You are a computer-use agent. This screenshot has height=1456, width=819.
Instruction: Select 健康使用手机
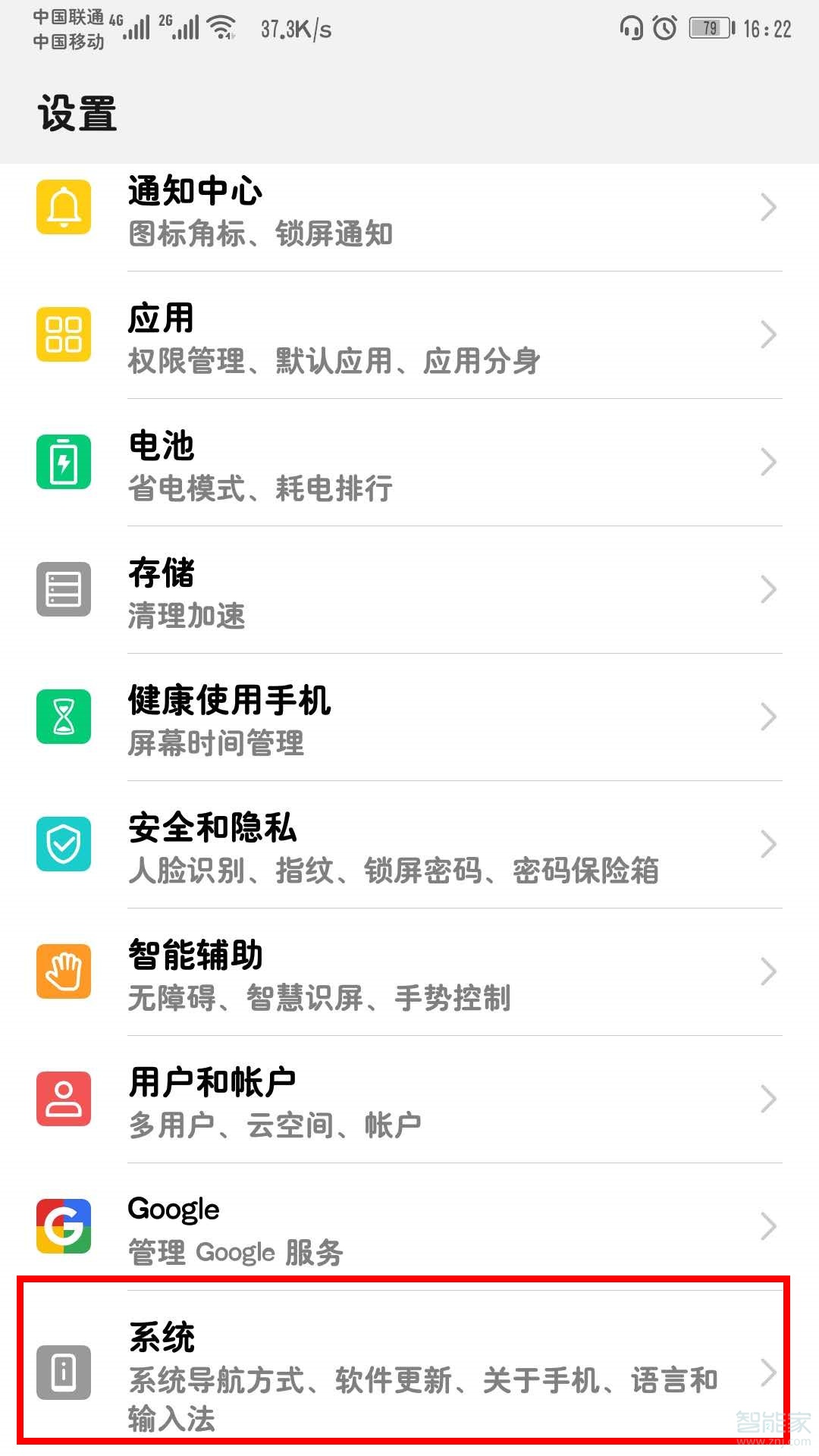(x=409, y=718)
